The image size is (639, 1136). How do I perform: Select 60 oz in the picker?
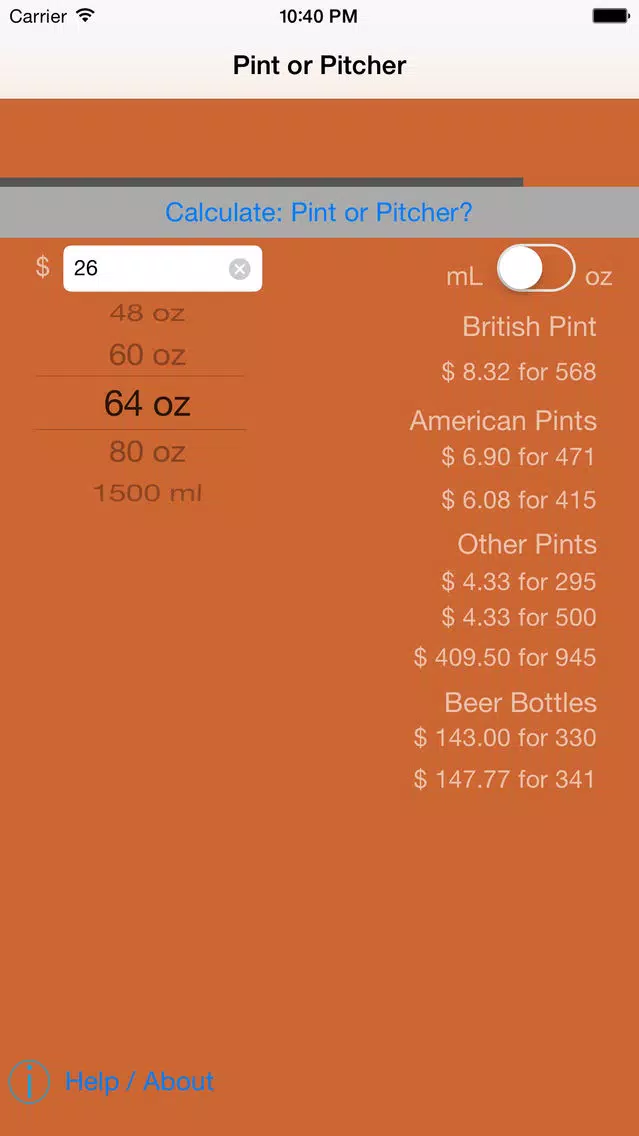pyautogui.click(x=147, y=355)
